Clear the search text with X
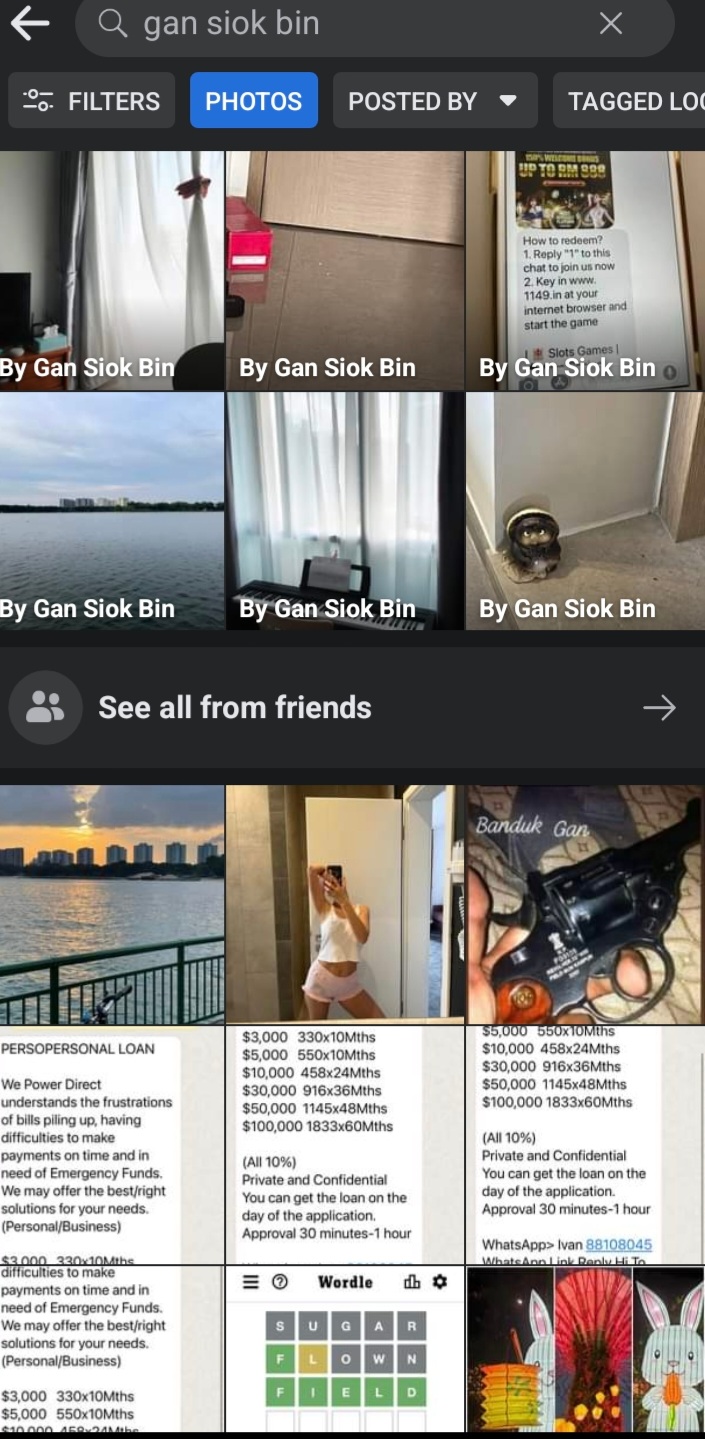705x1439 pixels. (610, 25)
